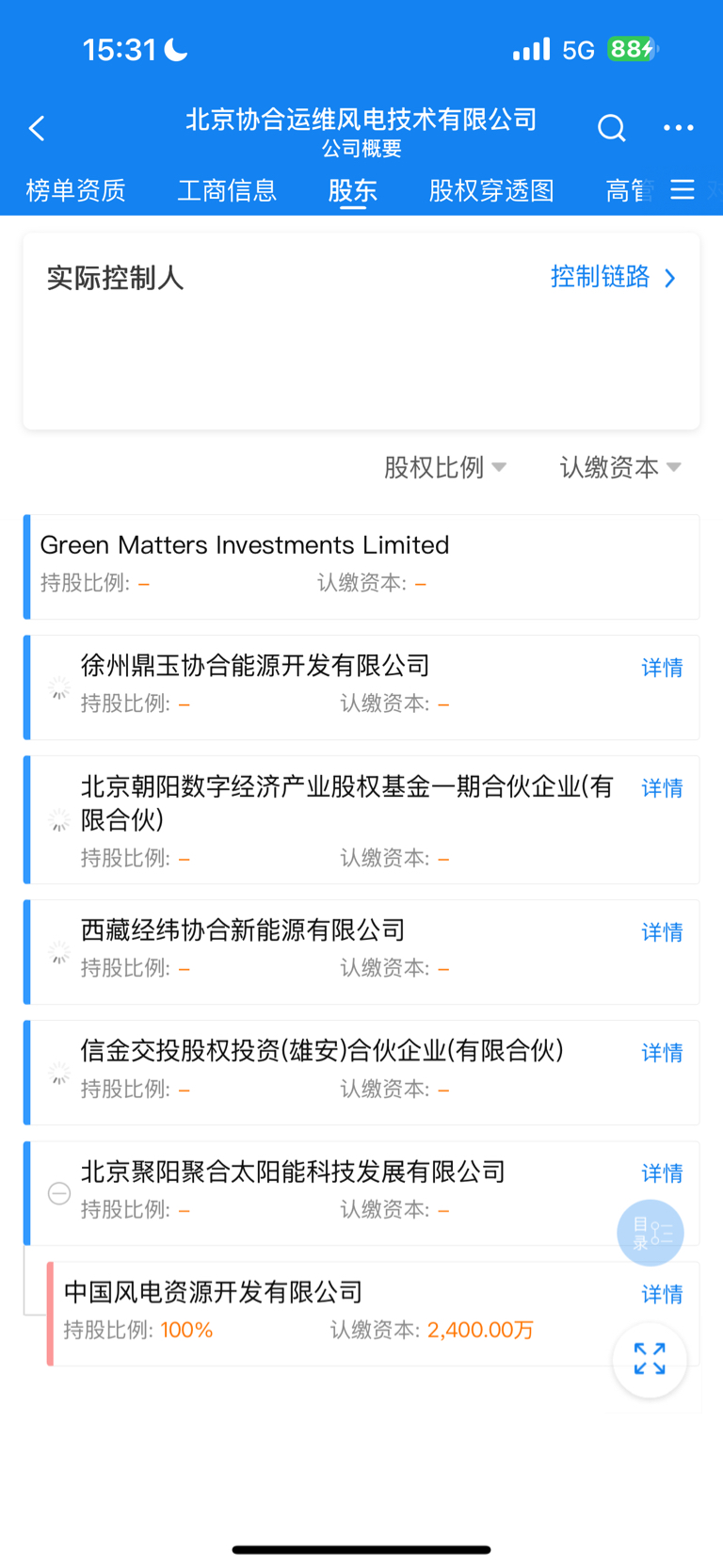The height and width of the screenshot is (1568, 723).
Task: Open the search icon in the header
Action: [611, 127]
